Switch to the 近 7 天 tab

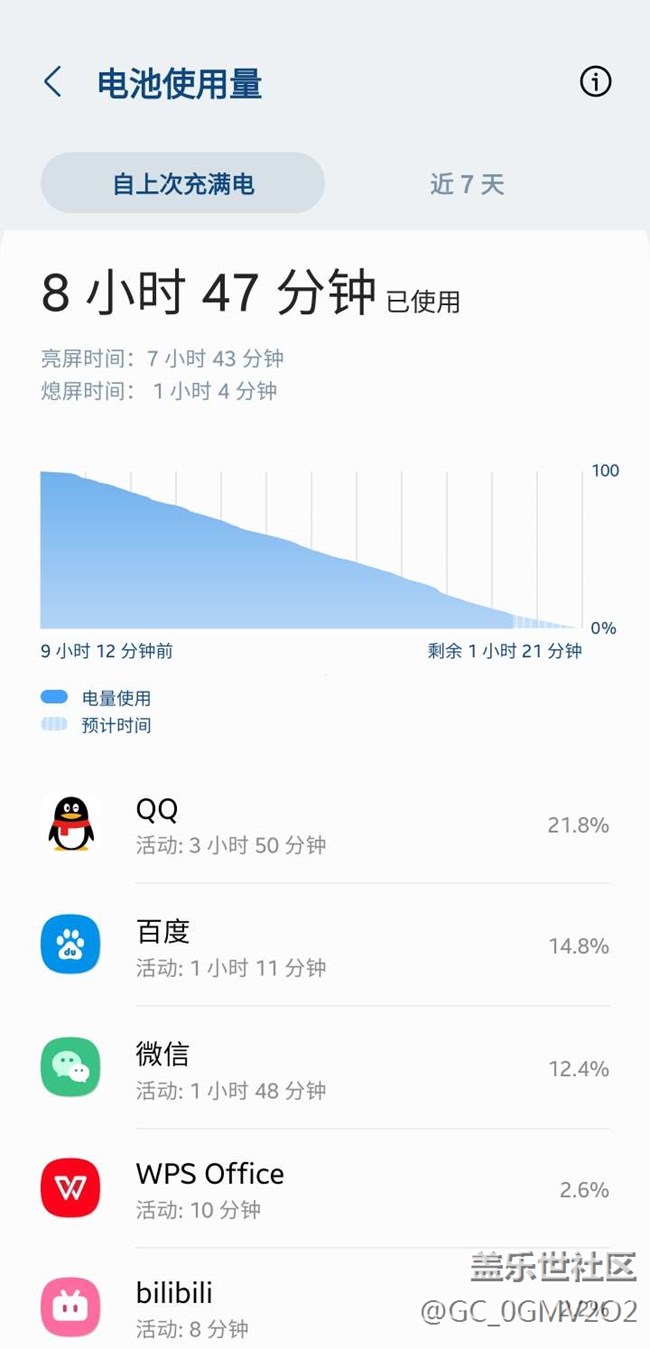tap(467, 183)
